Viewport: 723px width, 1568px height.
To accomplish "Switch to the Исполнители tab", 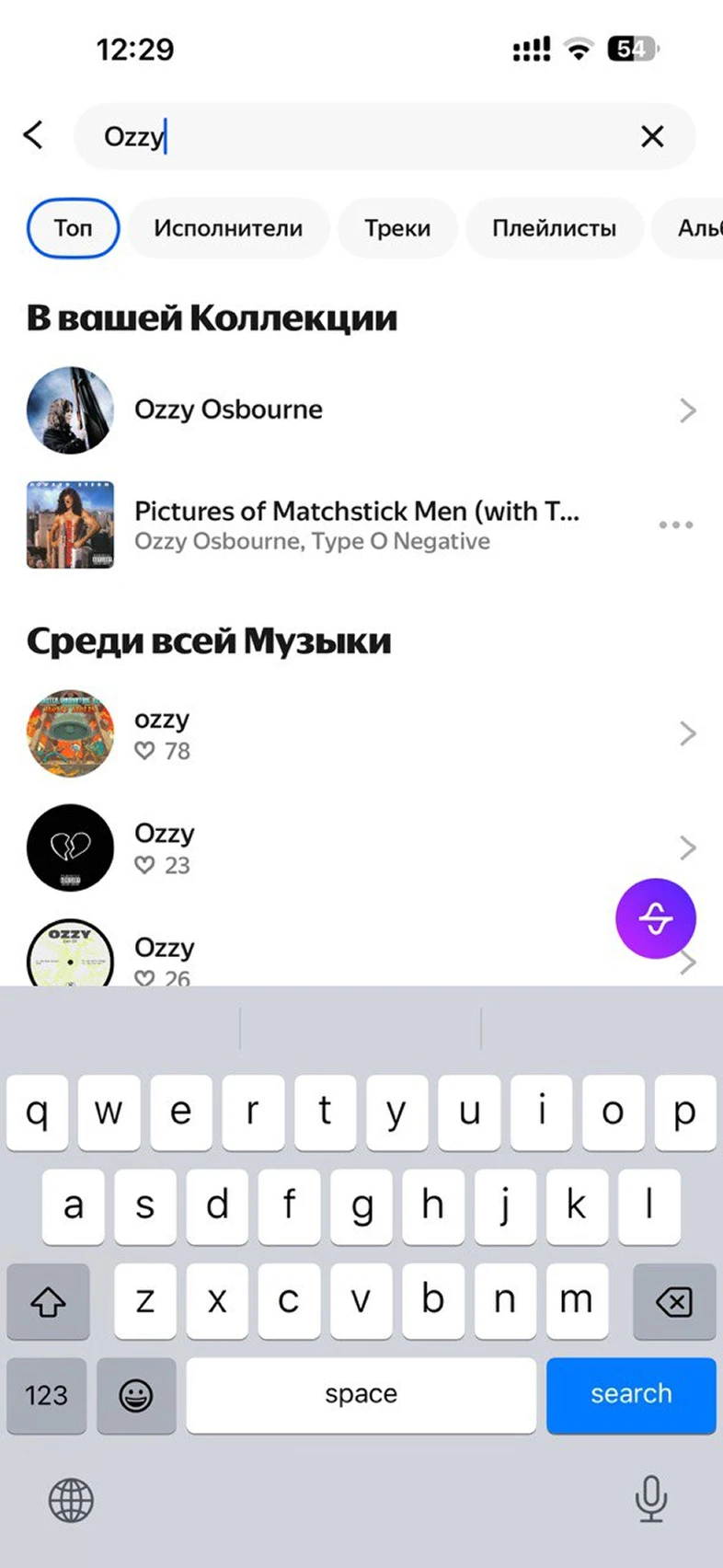I will point(228,228).
